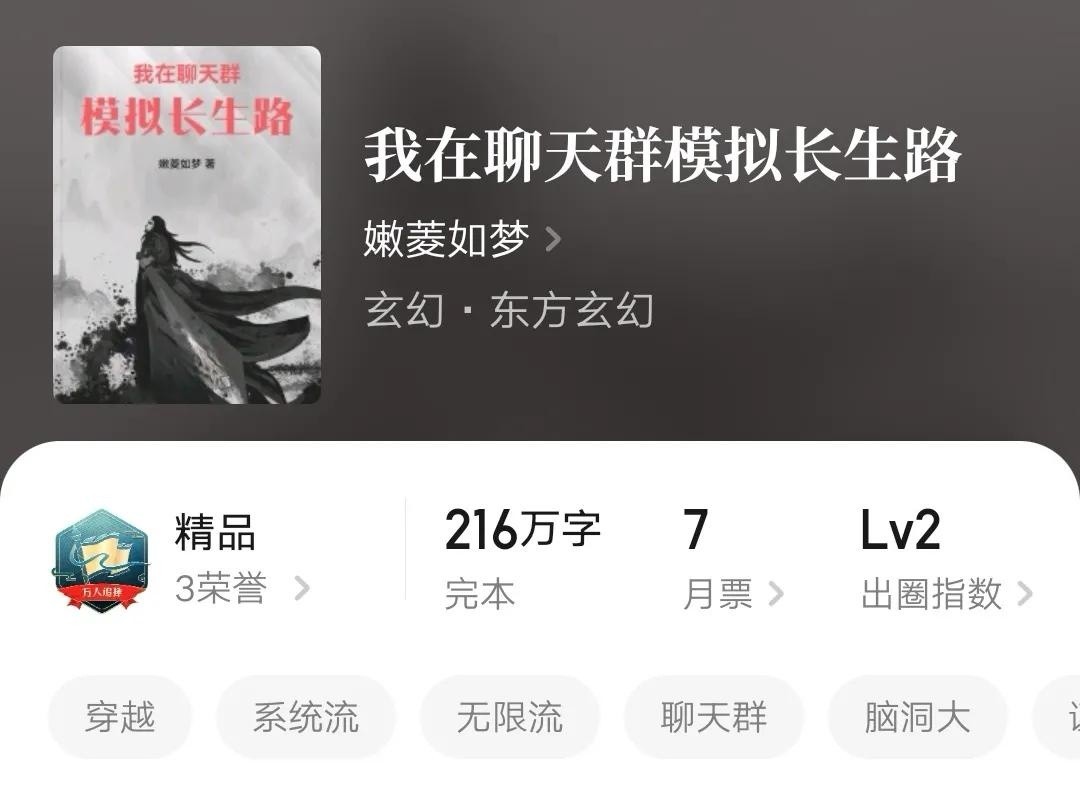Open the 聊天群 tag
The height and width of the screenshot is (809, 1080).
(714, 717)
